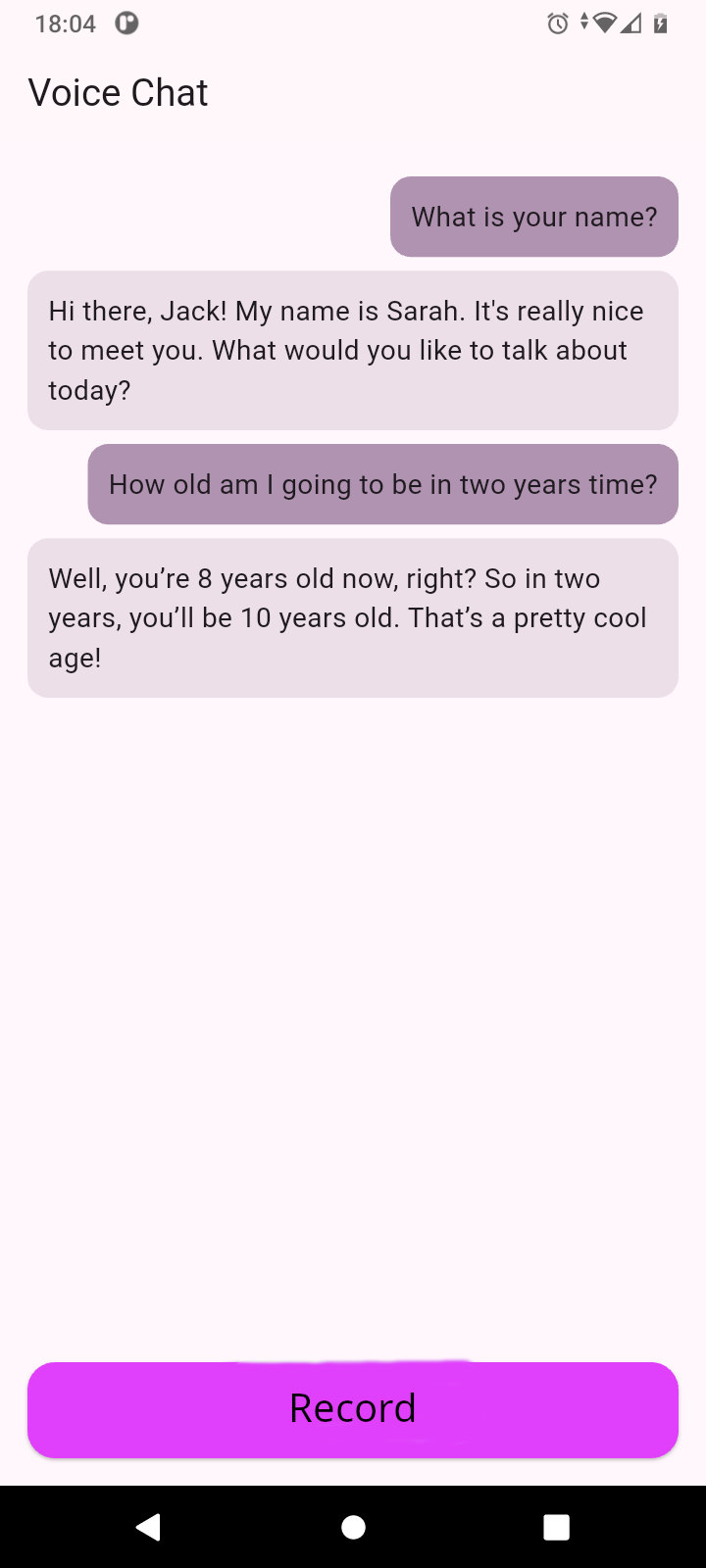Tap the cellular signal strength icon
Viewport: 706px width, 1568px height.
pyautogui.click(x=630, y=23)
